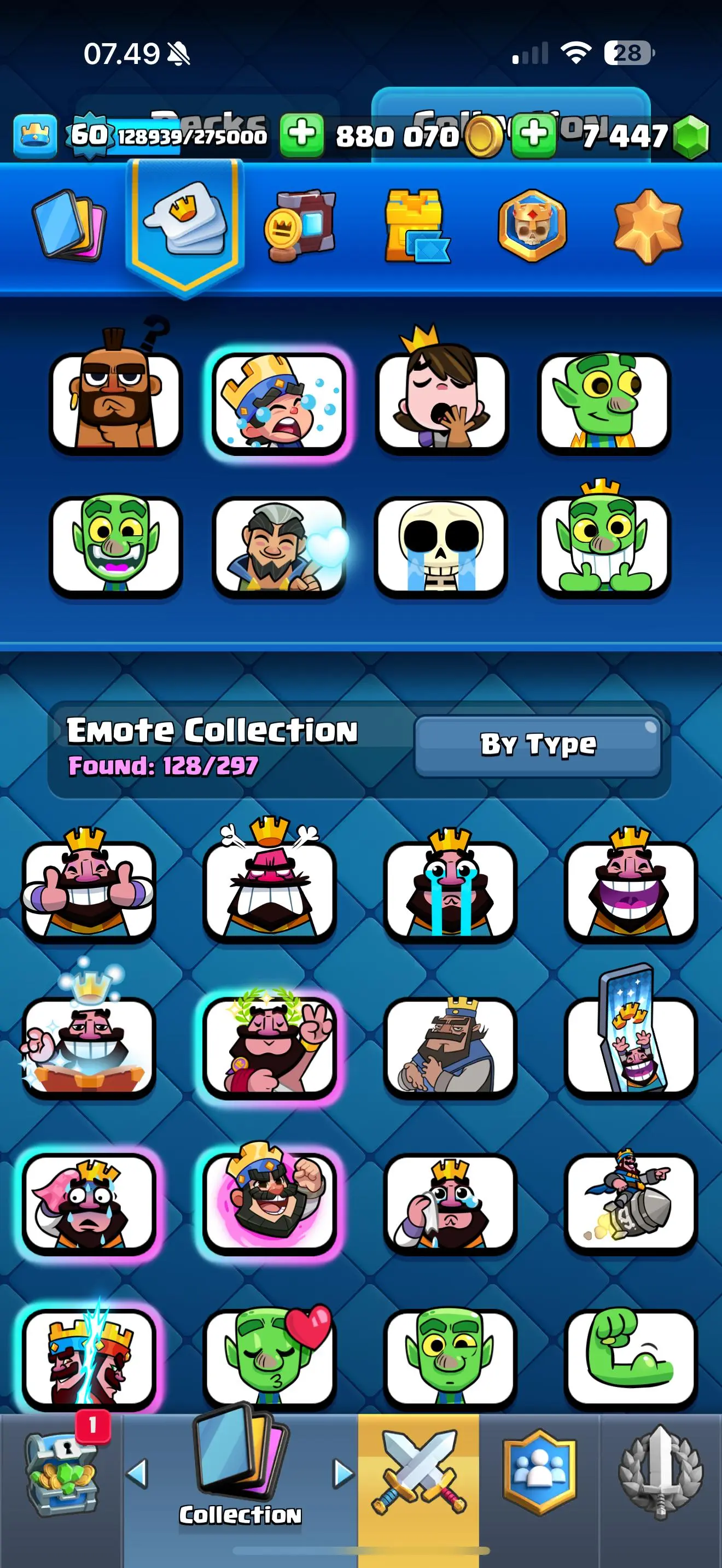Open the cards collection tab
Viewport: 722px width, 1568px height.
[69, 226]
